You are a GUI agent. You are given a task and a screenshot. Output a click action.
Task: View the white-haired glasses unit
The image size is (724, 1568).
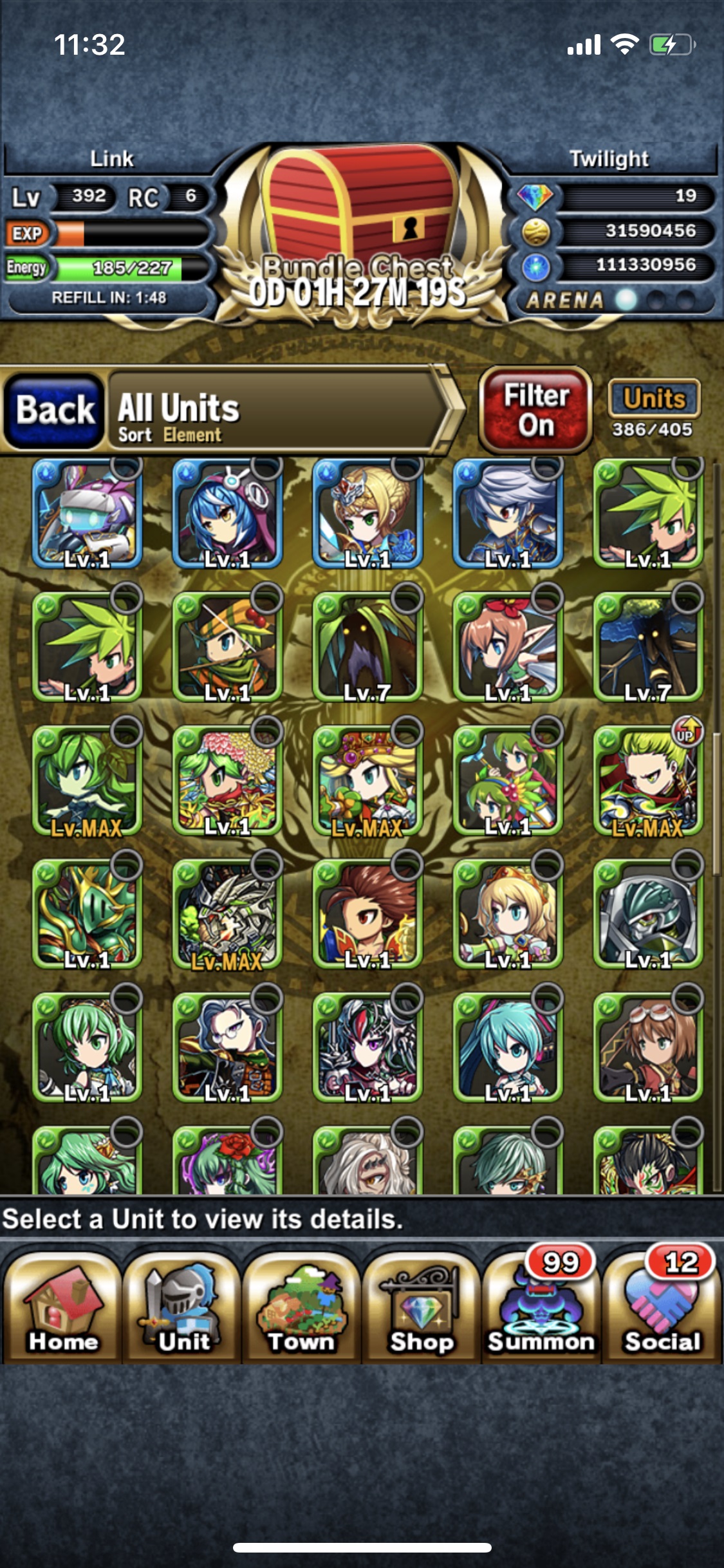point(227,1047)
